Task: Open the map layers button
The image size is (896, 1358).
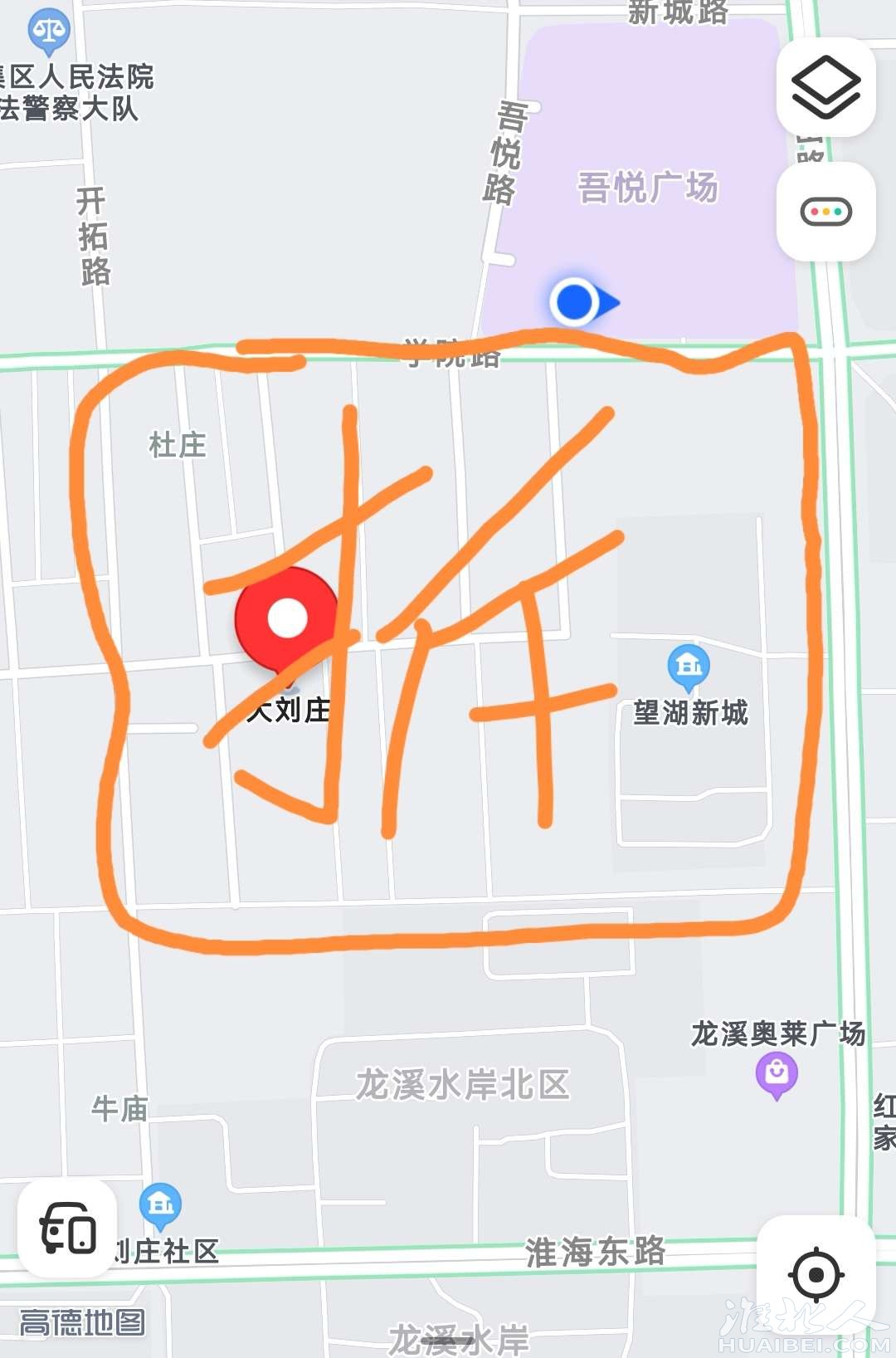Action: (x=825, y=87)
